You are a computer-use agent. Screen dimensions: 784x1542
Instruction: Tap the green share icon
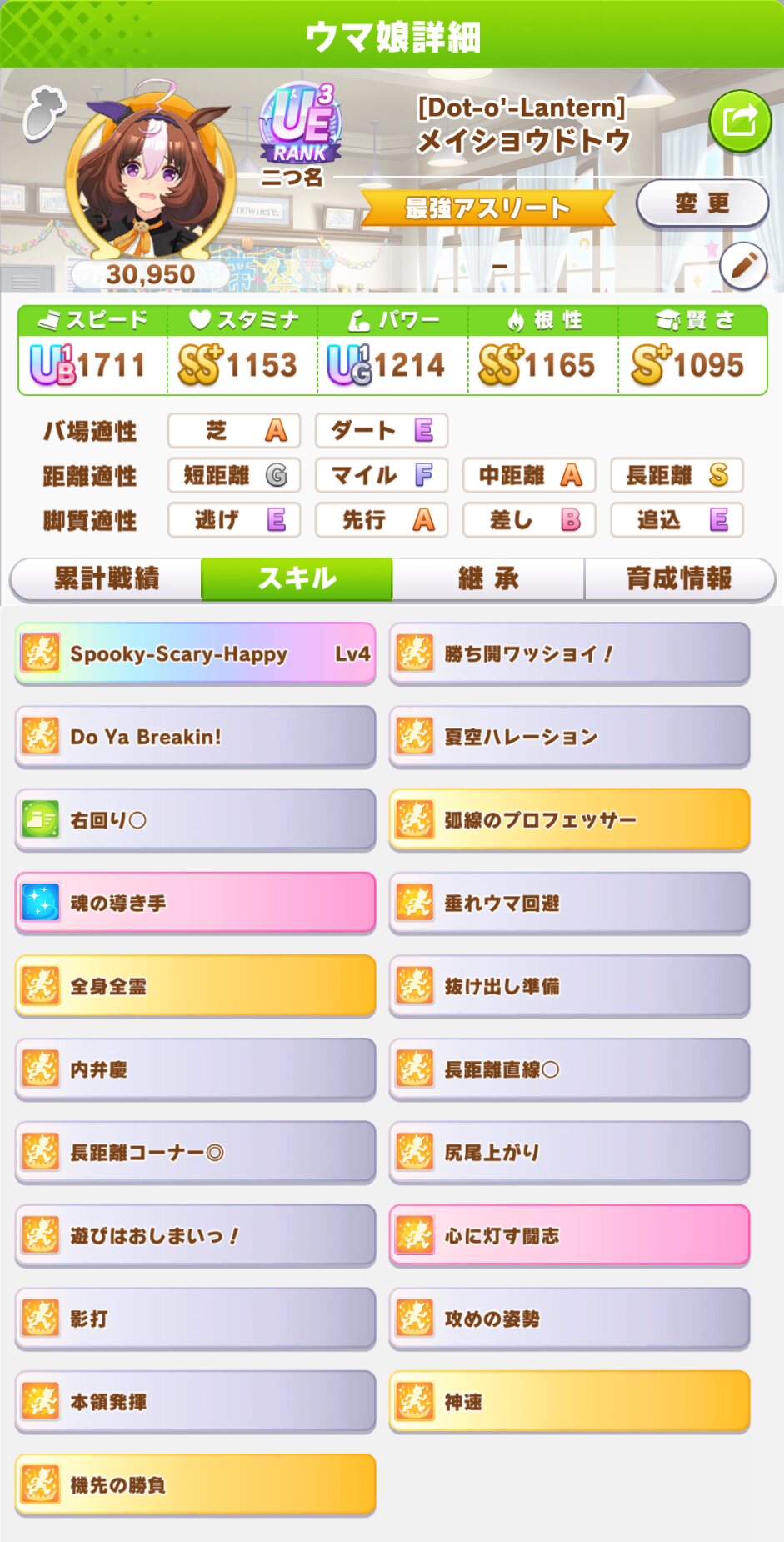click(x=739, y=122)
